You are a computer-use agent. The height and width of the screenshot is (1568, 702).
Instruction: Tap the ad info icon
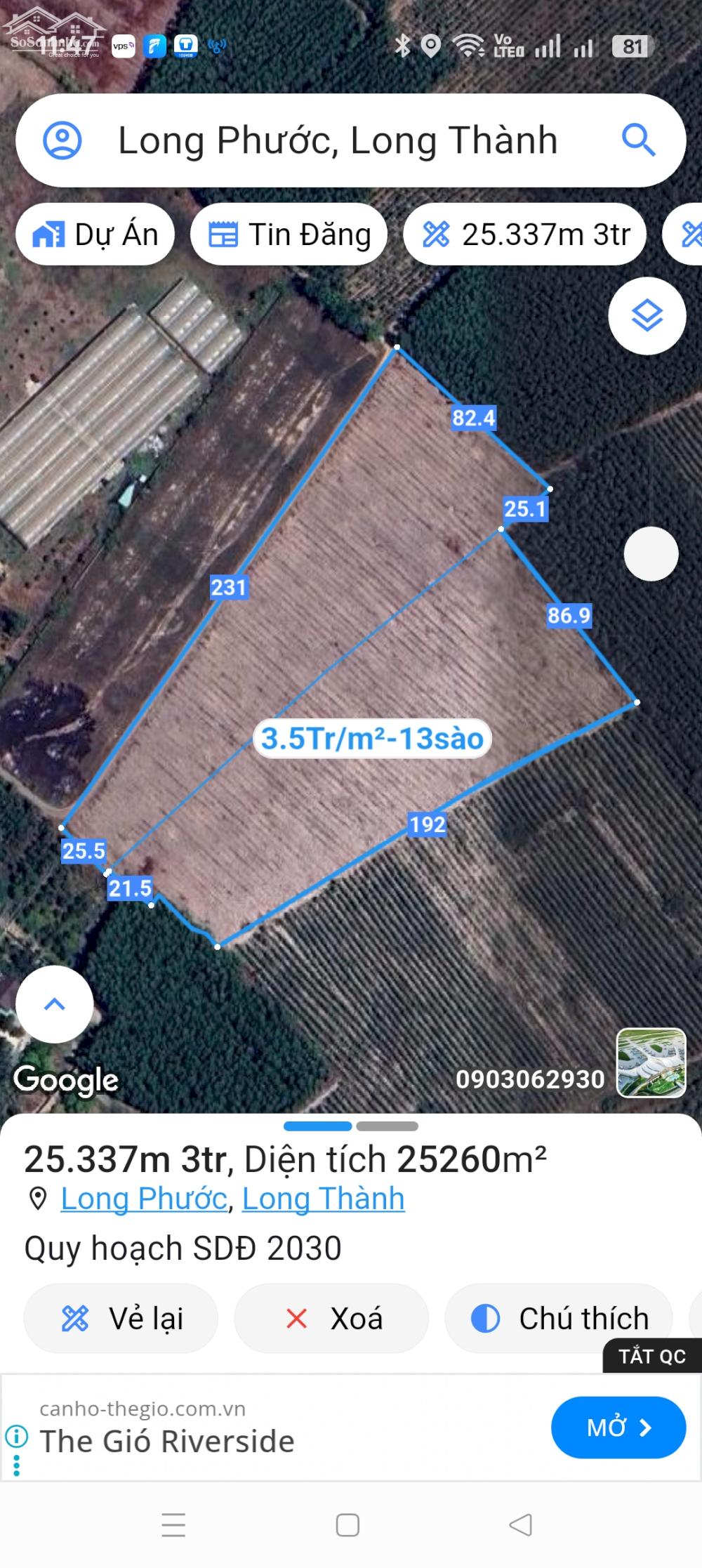pos(15,1436)
